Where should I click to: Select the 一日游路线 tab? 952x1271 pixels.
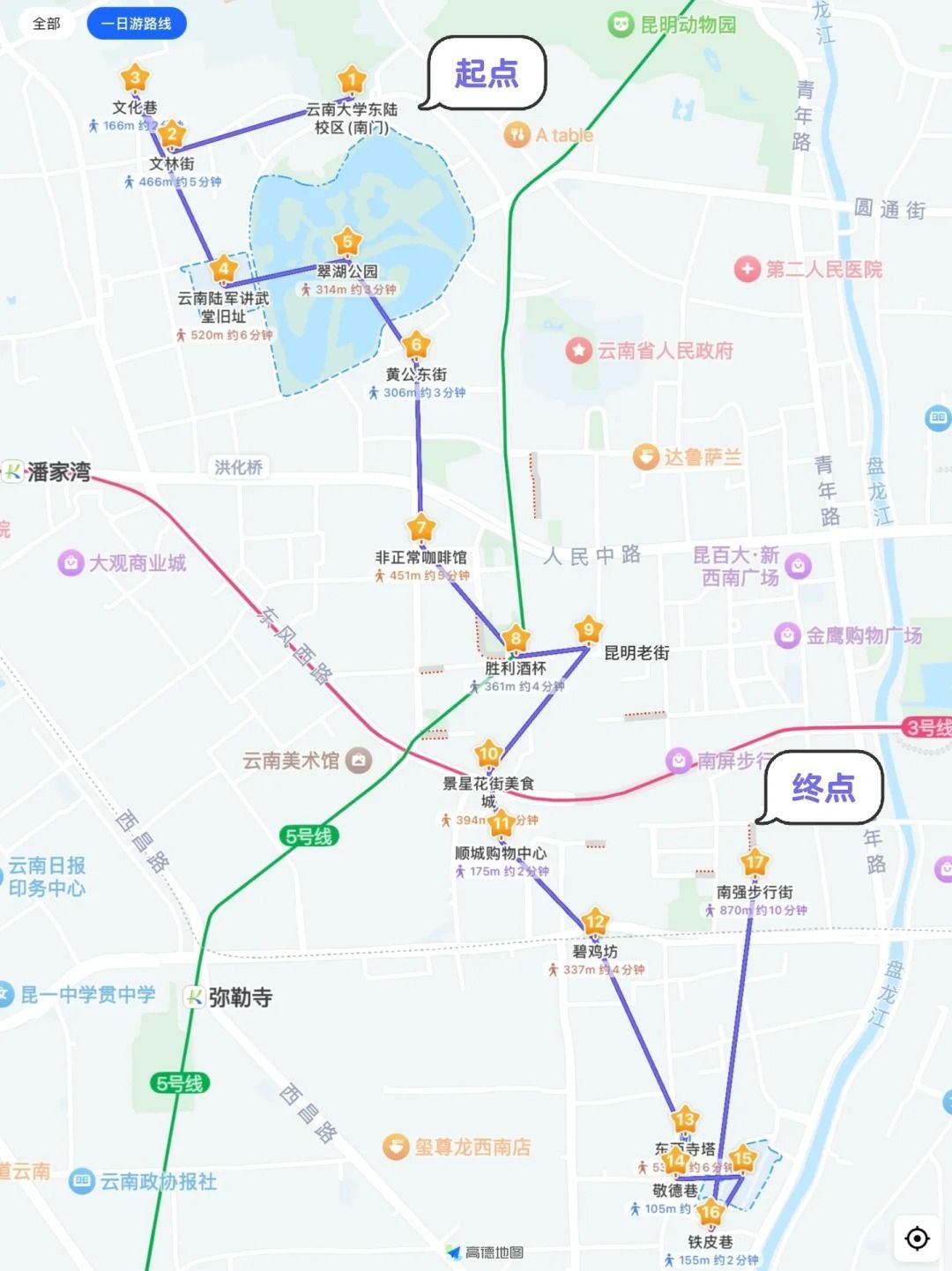136,24
